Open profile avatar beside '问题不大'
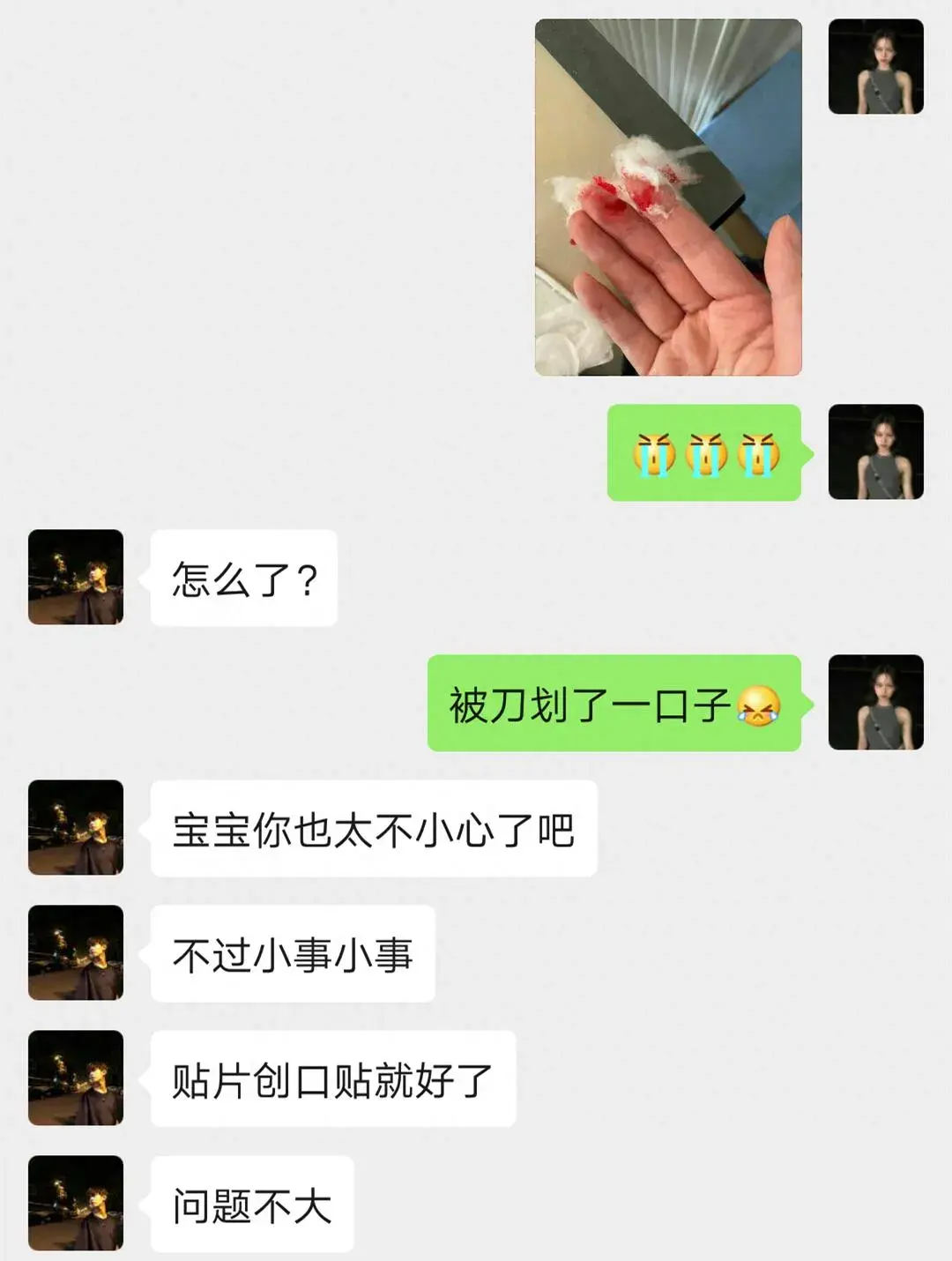 76,1203
